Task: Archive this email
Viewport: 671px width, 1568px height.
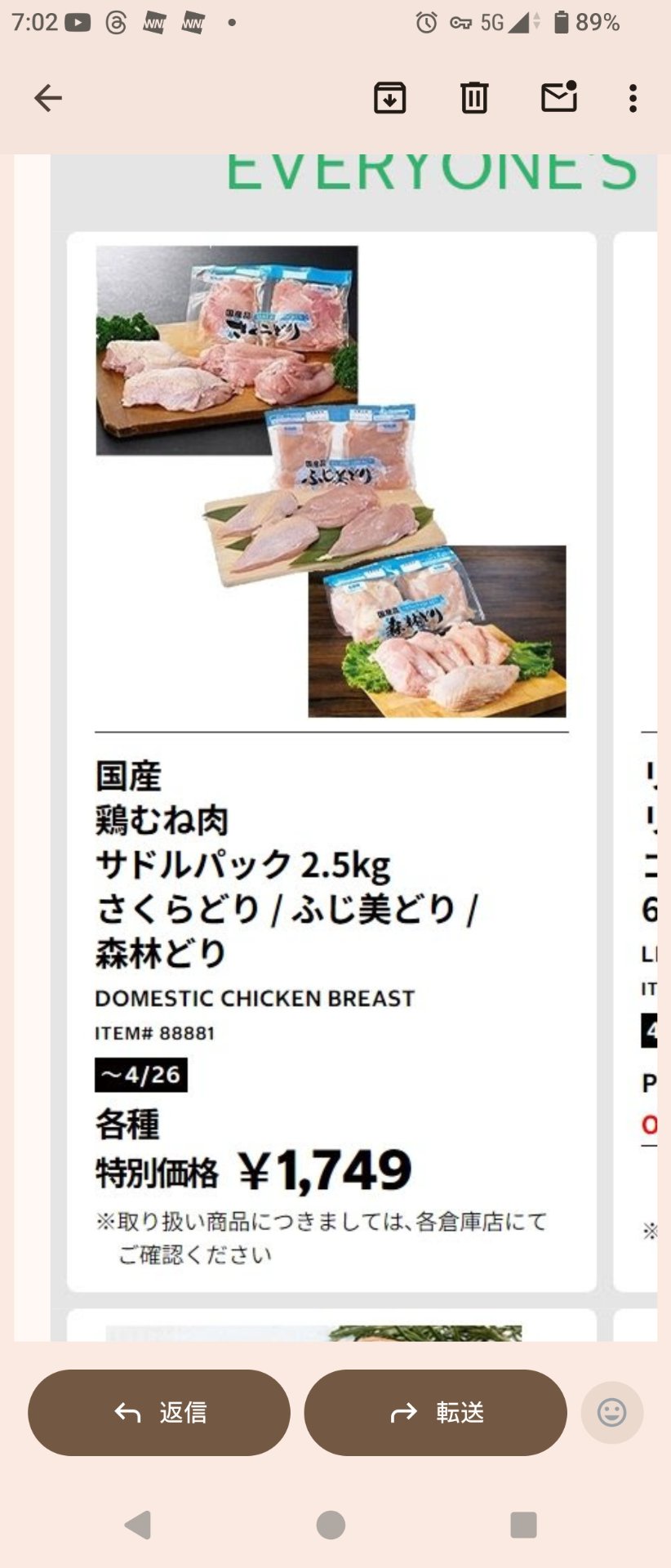Action: click(389, 98)
